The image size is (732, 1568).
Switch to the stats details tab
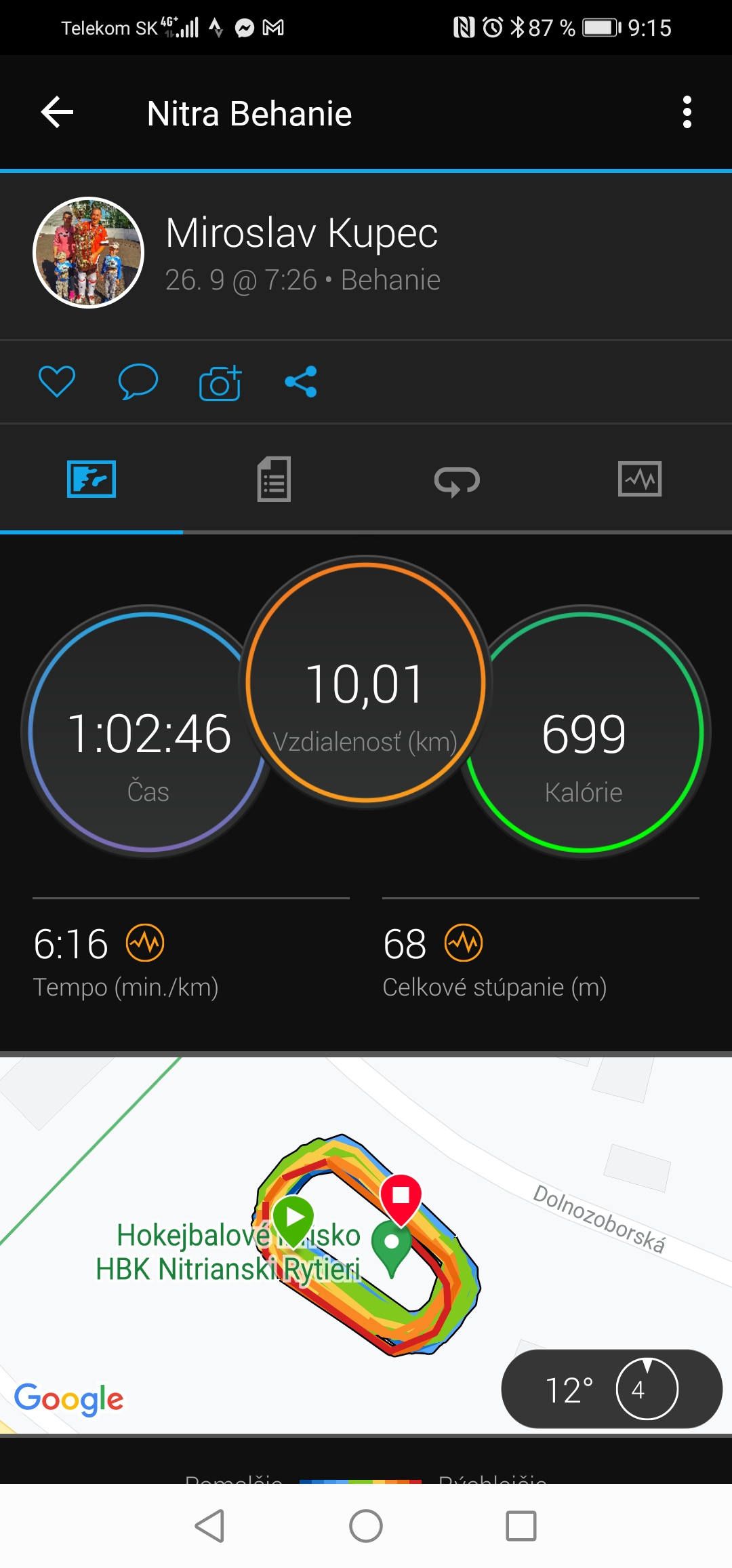coord(274,479)
